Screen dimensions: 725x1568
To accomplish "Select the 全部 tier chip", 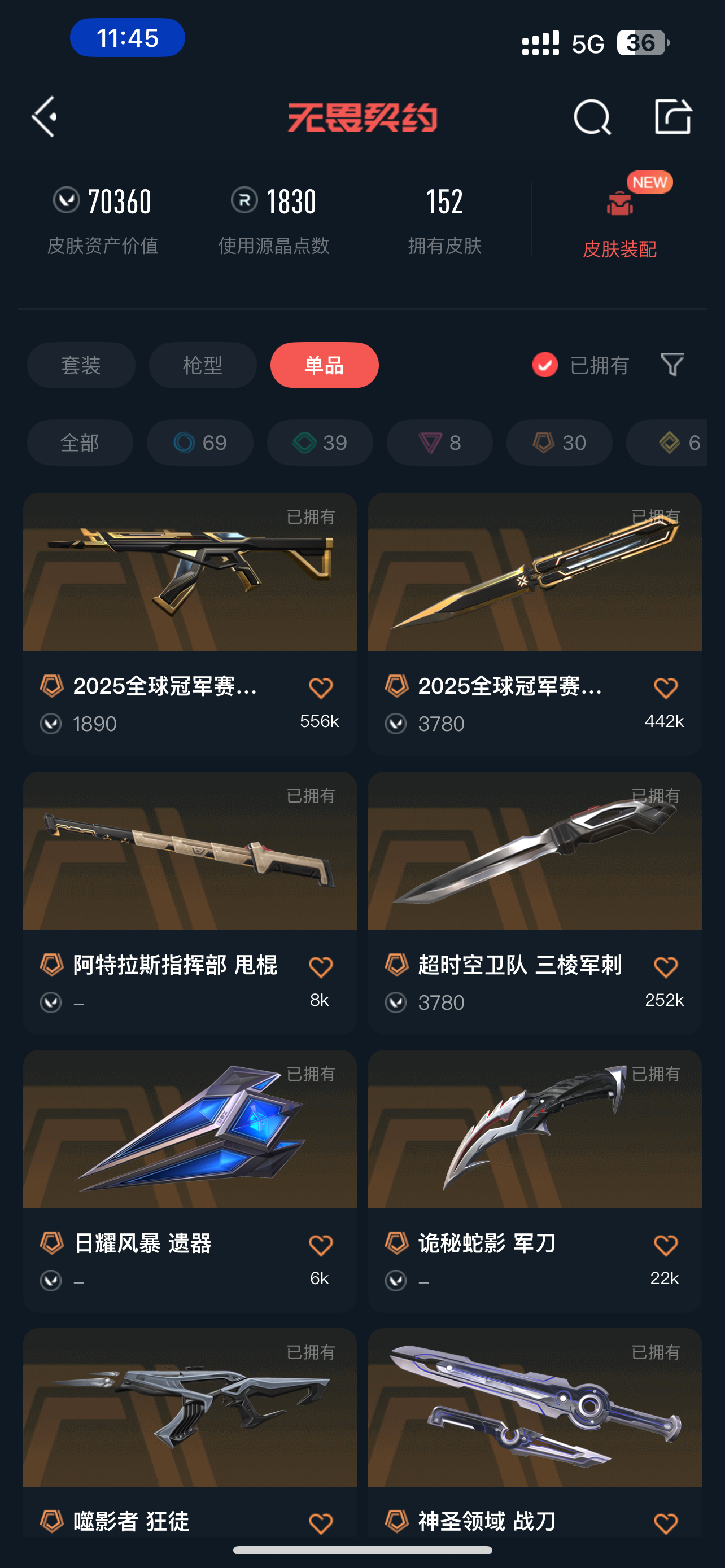I will point(80,443).
